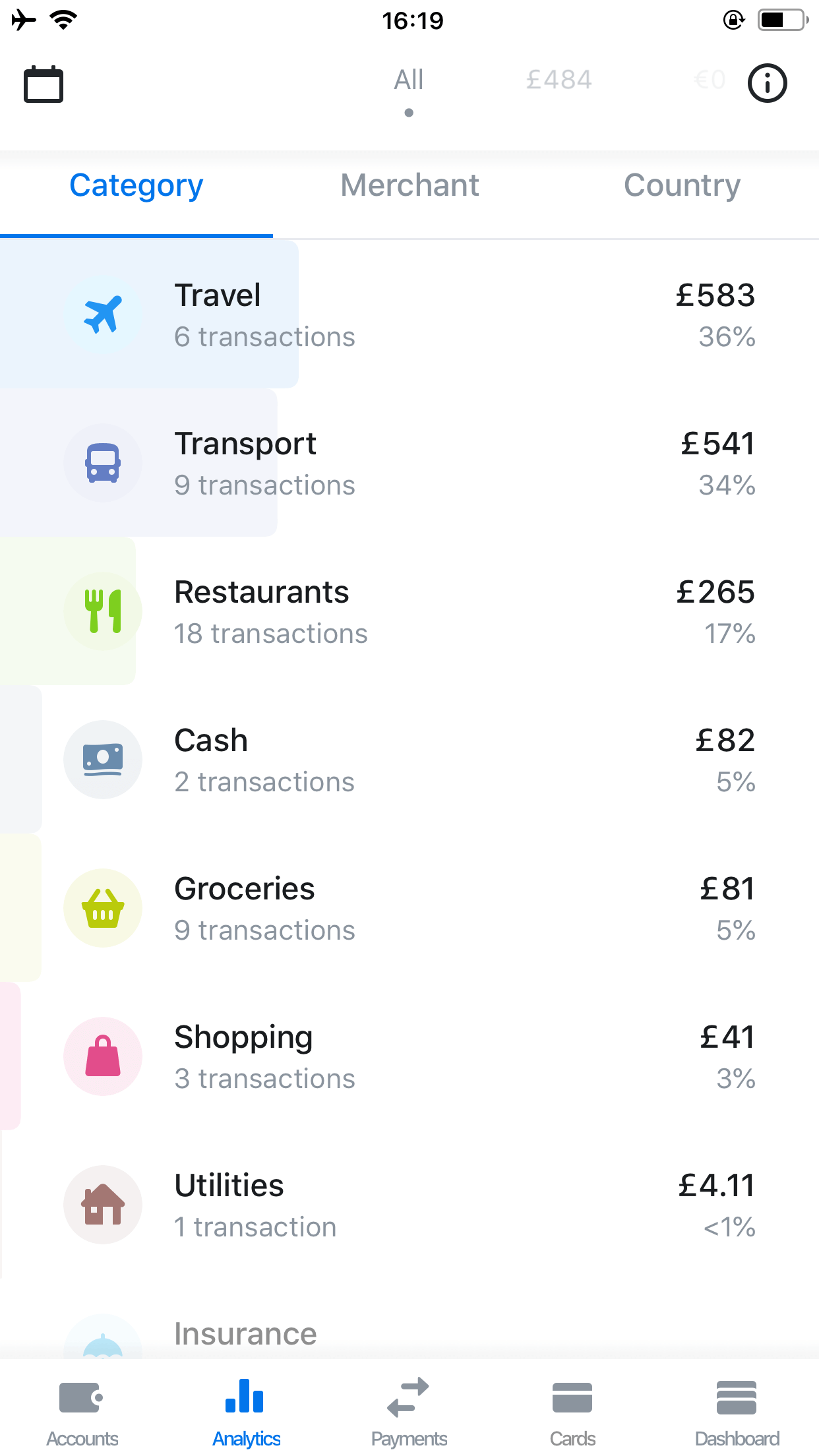
Task: Show the Groceries transactions
Action: [409, 908]
